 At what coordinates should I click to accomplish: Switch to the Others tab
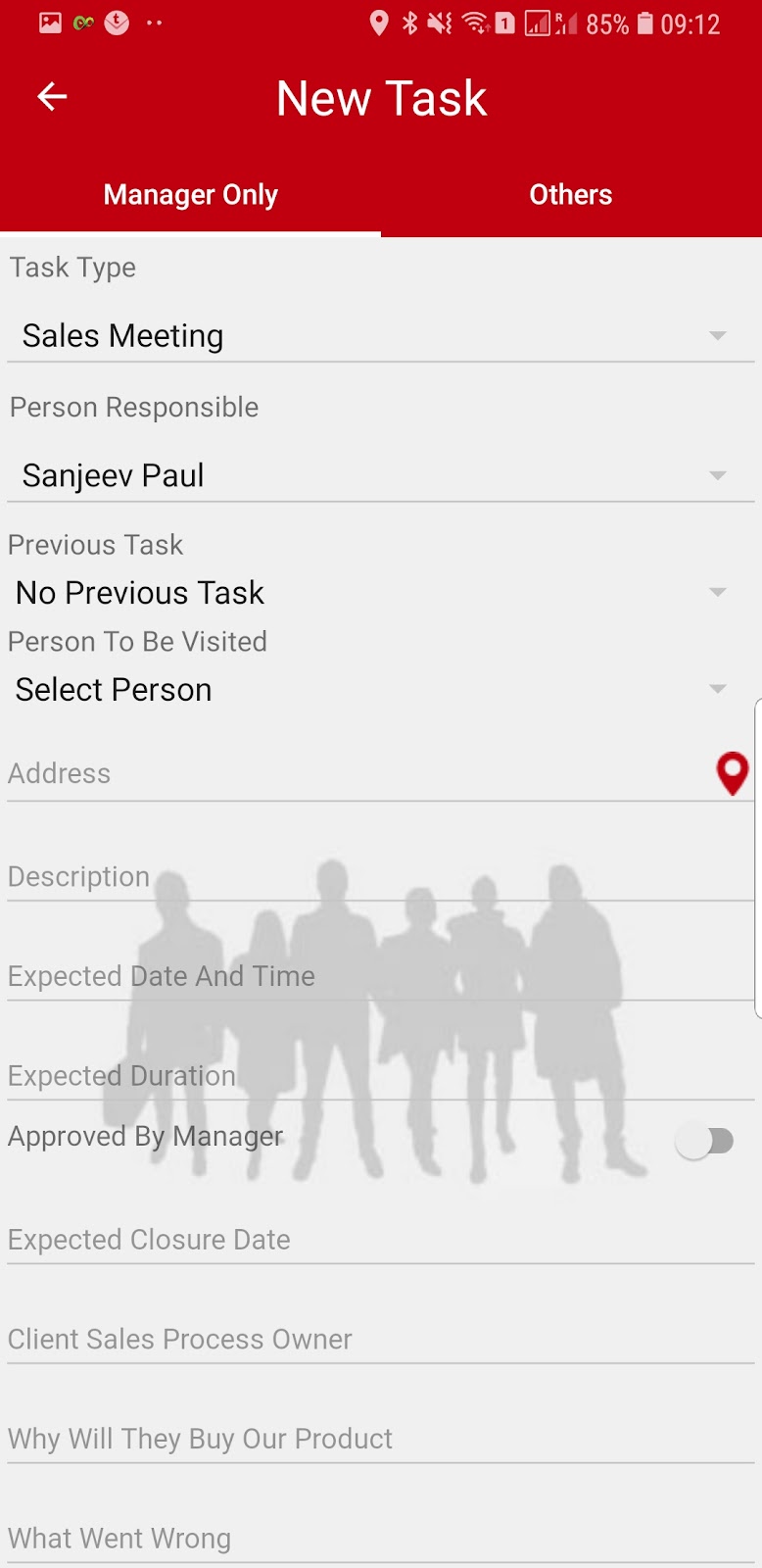pyautogui.click(x=571, y=195)
